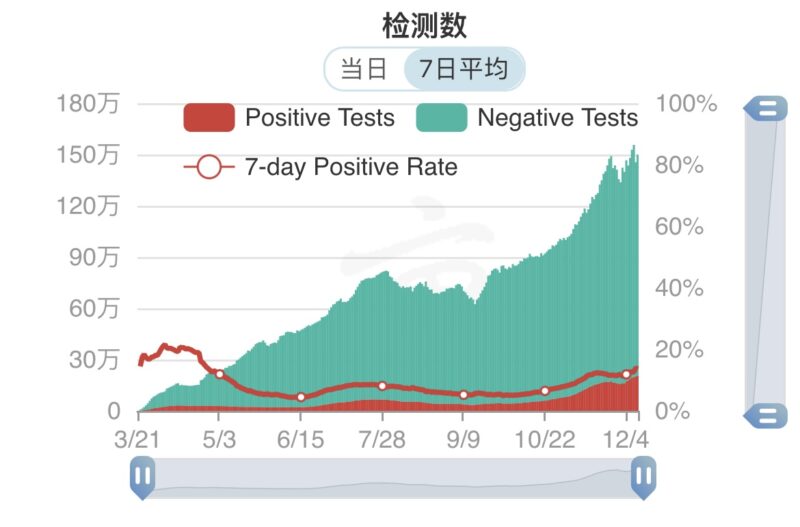This screenshot has width=800, height=527.
Task: Tap the 7/28 marker on the positive rate line
Action: (x=382, y=386)
